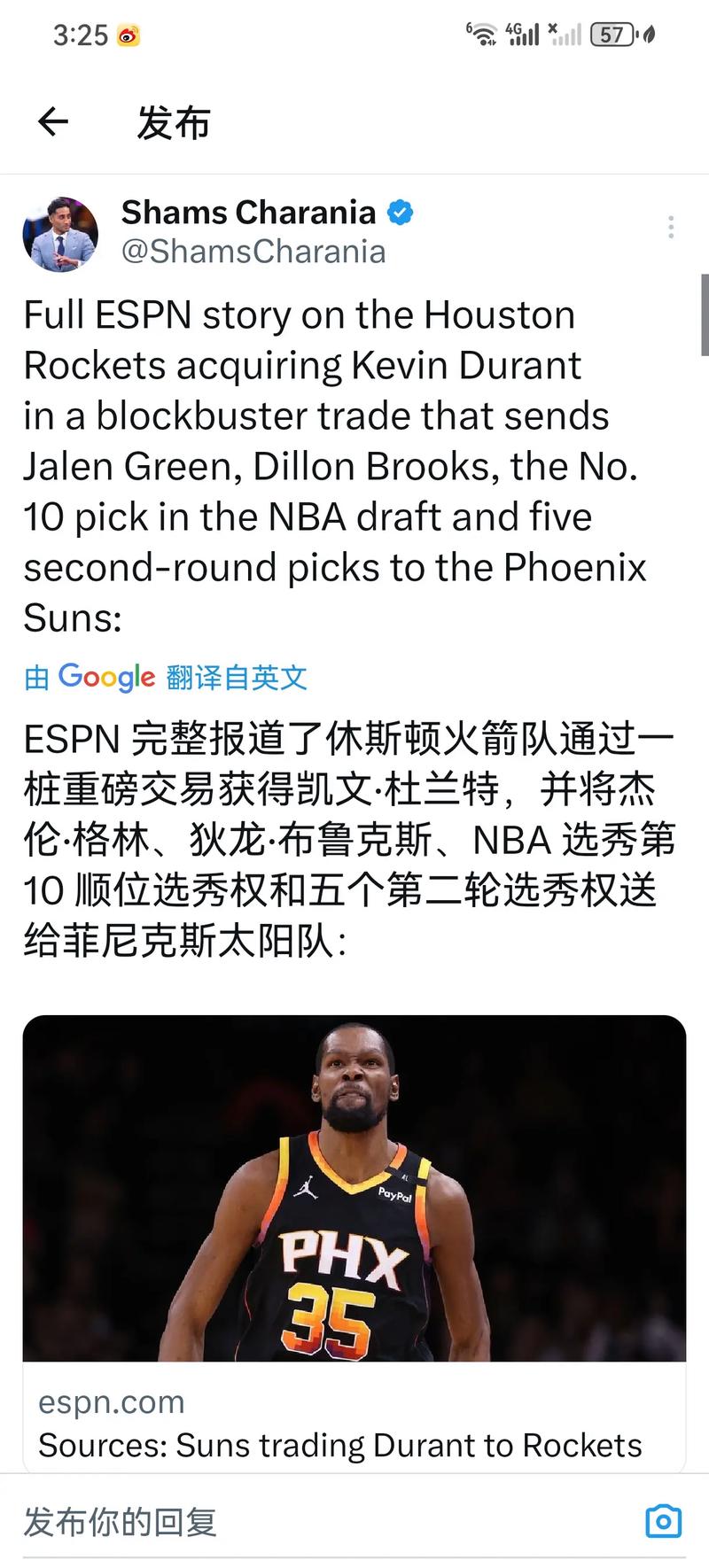Screen dimensions: 709x1568
Task: Open the Google translation source link
Action: [x=166, y=678]
